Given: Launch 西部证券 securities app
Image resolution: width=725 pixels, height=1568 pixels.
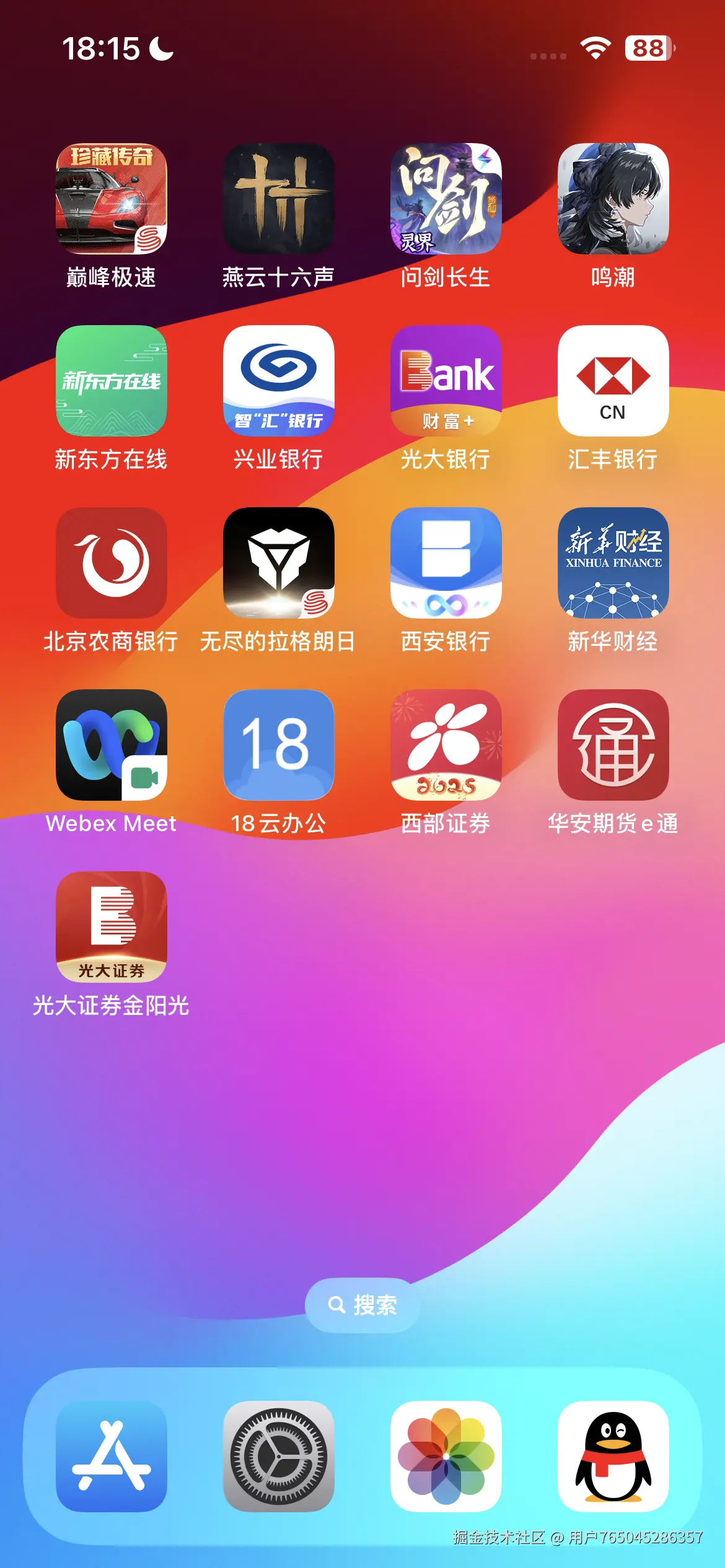Looking at the screenshot, I should coord(446,746).
